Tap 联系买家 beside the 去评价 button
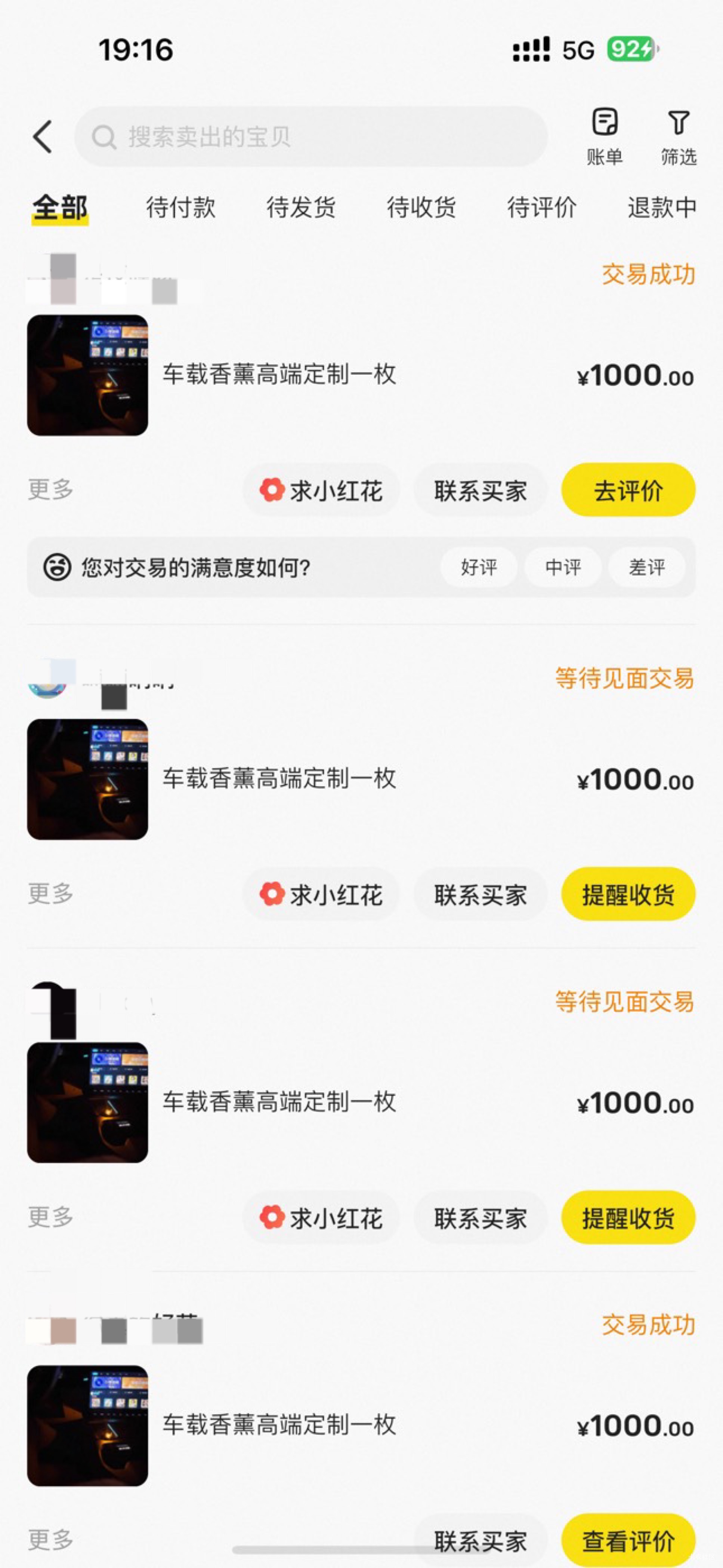This screenshot has width=723, height=1568. click(480, 491)
